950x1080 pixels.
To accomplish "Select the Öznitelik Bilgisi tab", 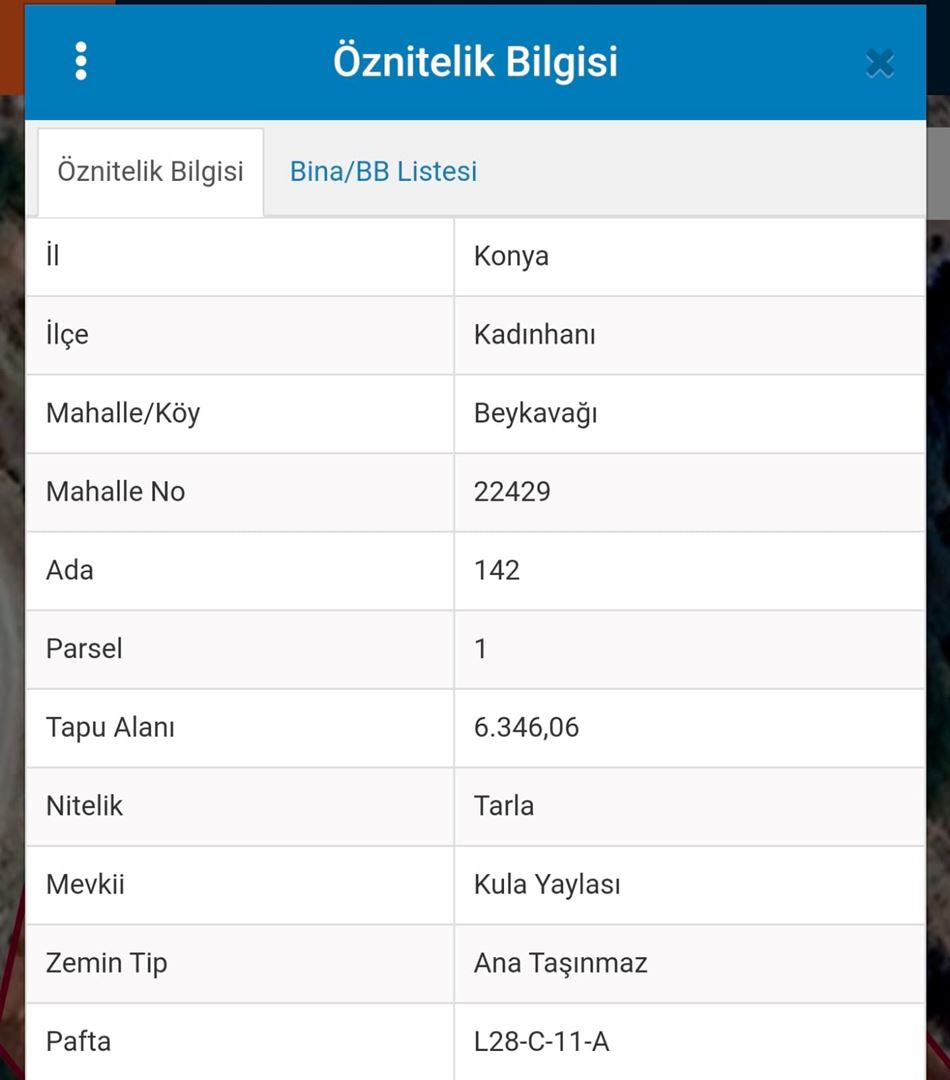I will [150, 172].
